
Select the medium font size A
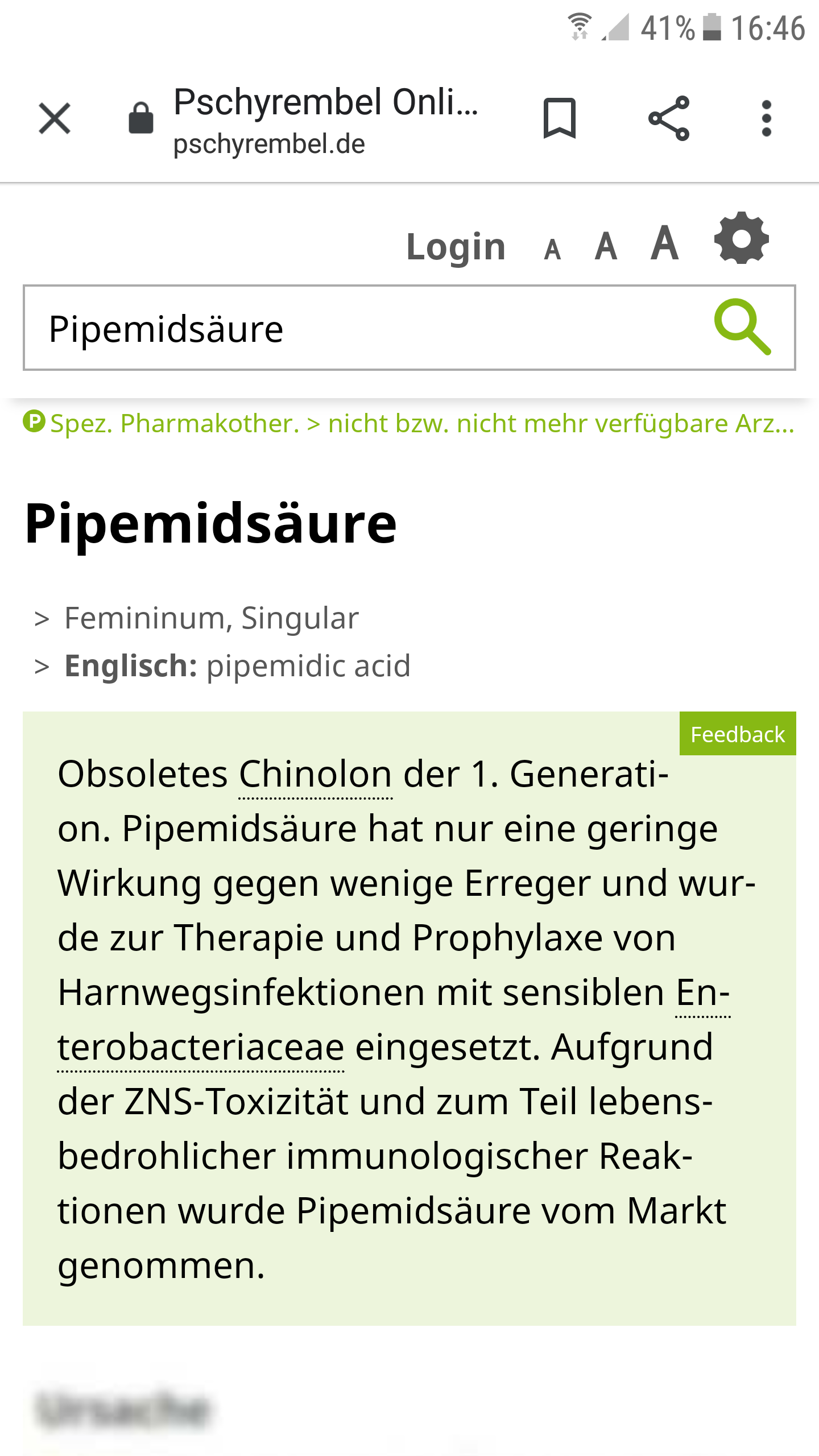[606, 247]
